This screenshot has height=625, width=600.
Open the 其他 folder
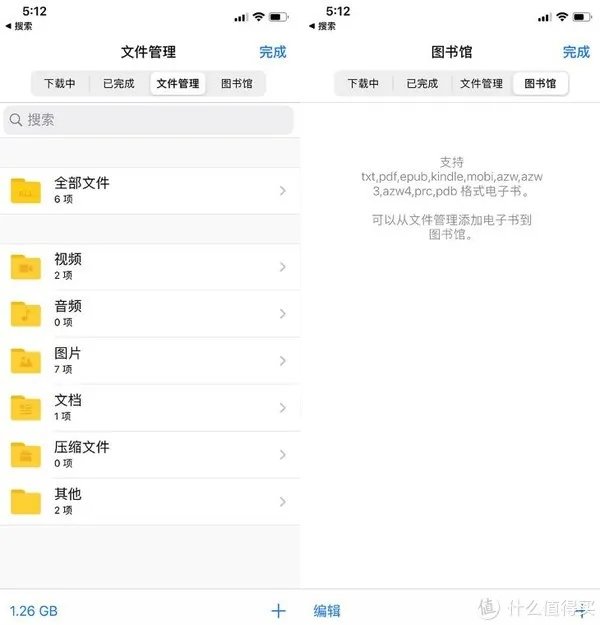coord(150,501)
